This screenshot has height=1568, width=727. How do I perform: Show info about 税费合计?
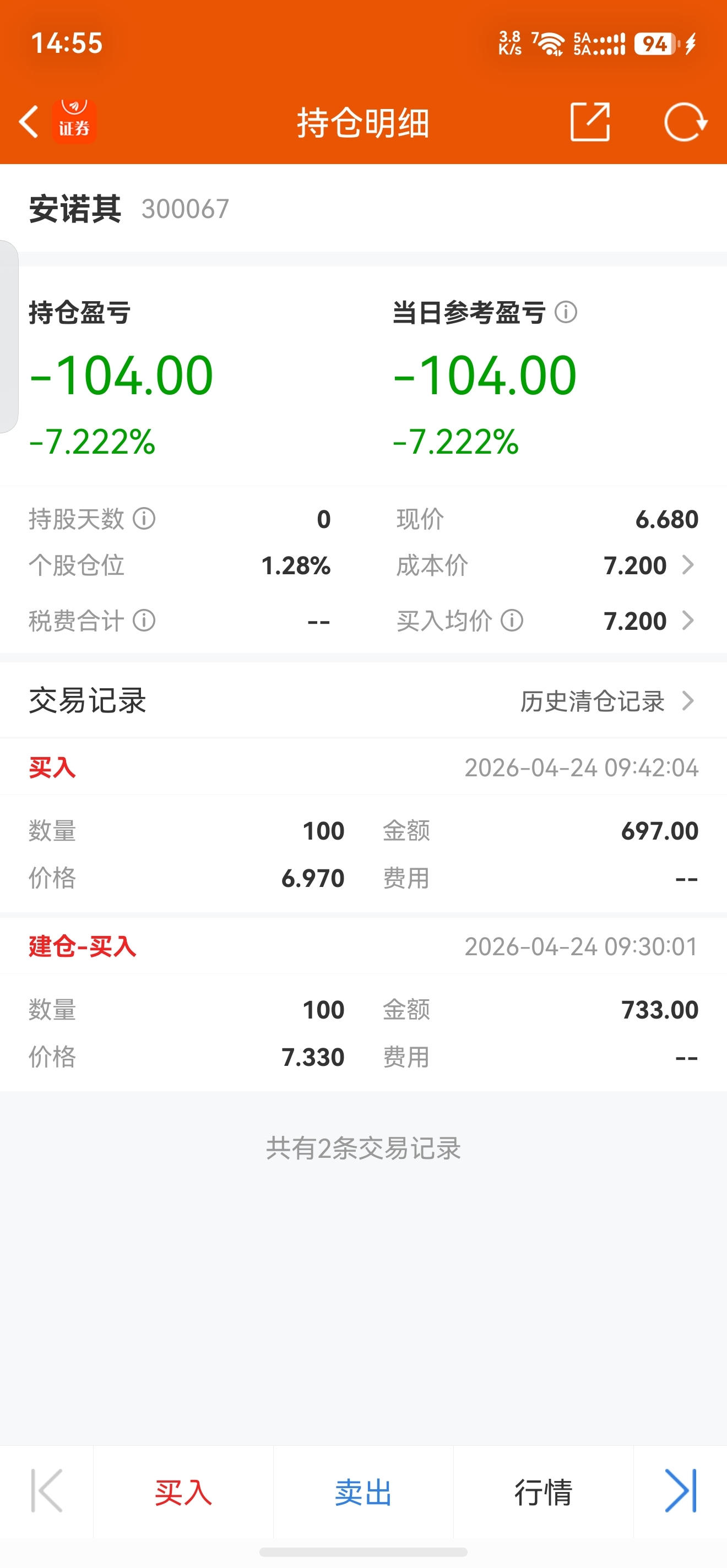(x=144, y=621)
